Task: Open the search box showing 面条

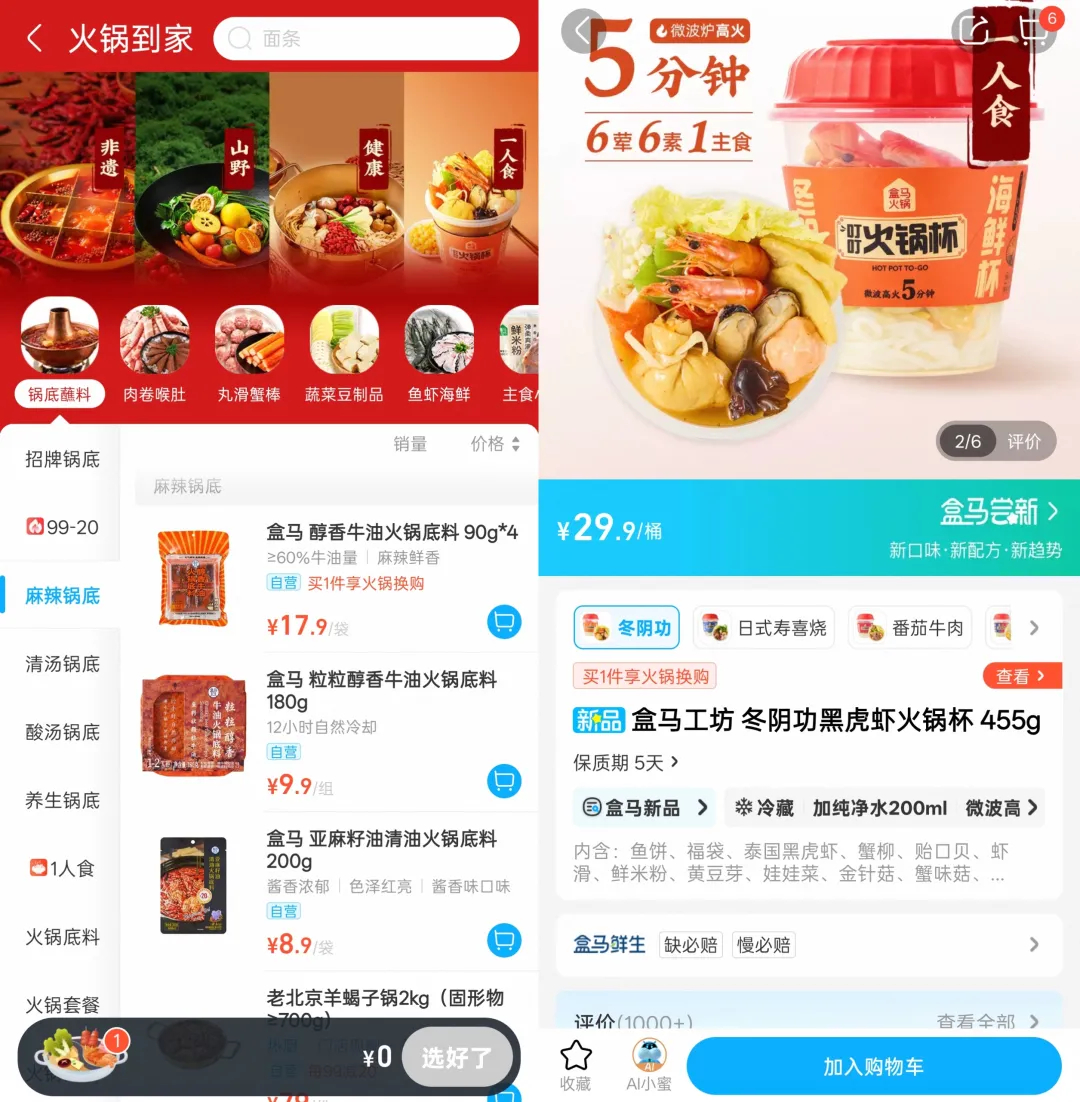Action: pyautogui.click(x=366, y=39)
